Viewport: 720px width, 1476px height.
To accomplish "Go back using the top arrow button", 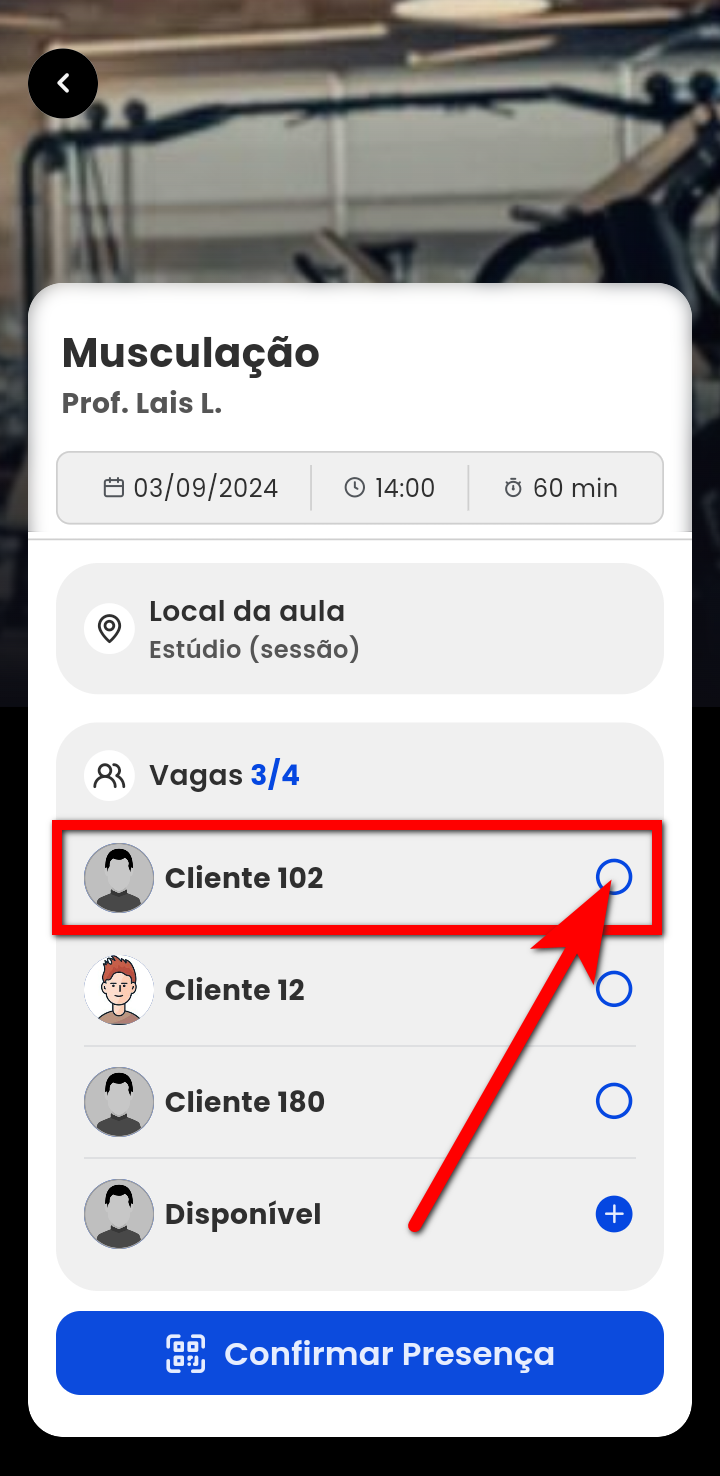I will [x=63, y=83].
